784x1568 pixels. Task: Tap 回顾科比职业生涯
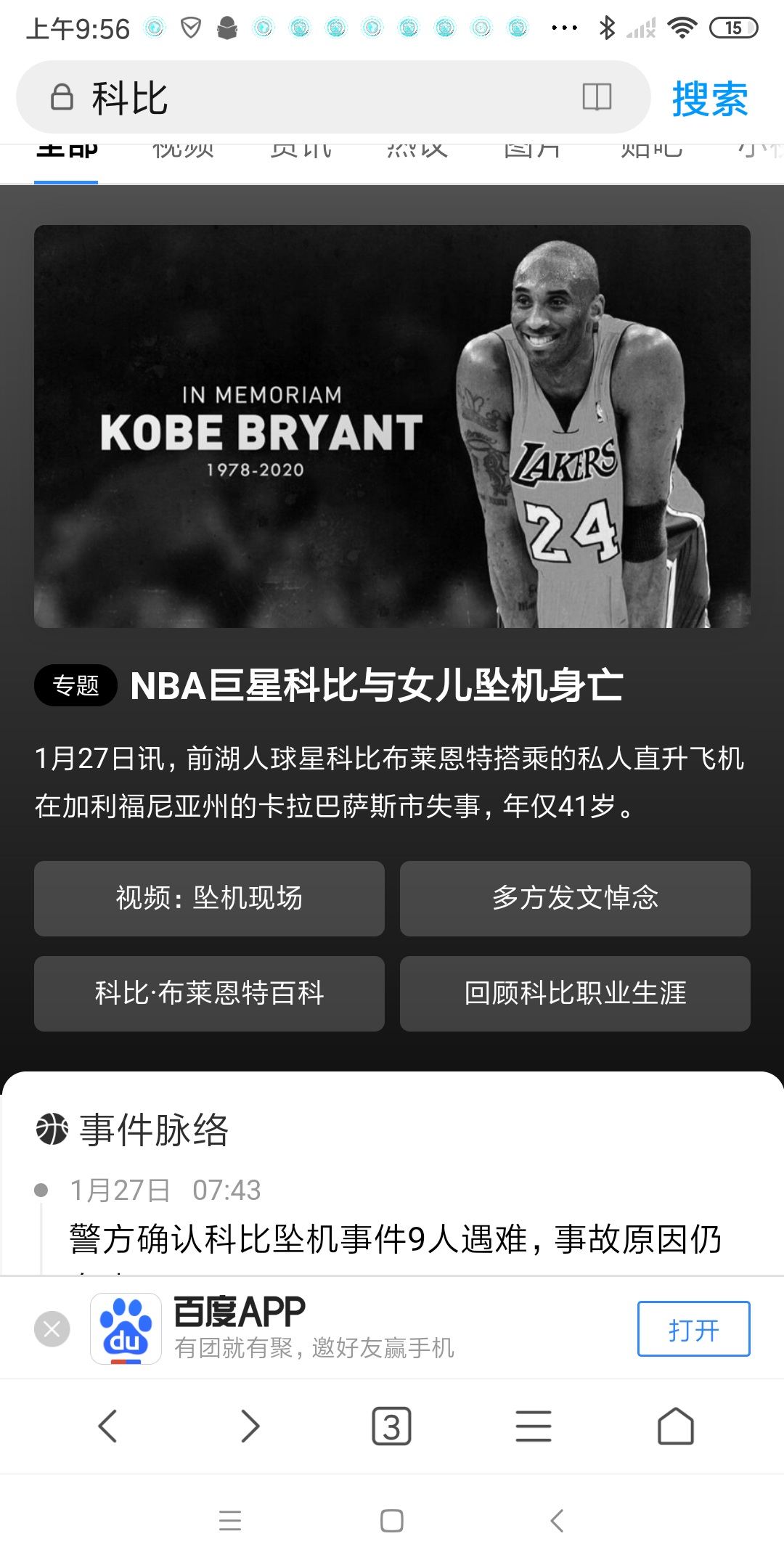[x=575, y=994]
